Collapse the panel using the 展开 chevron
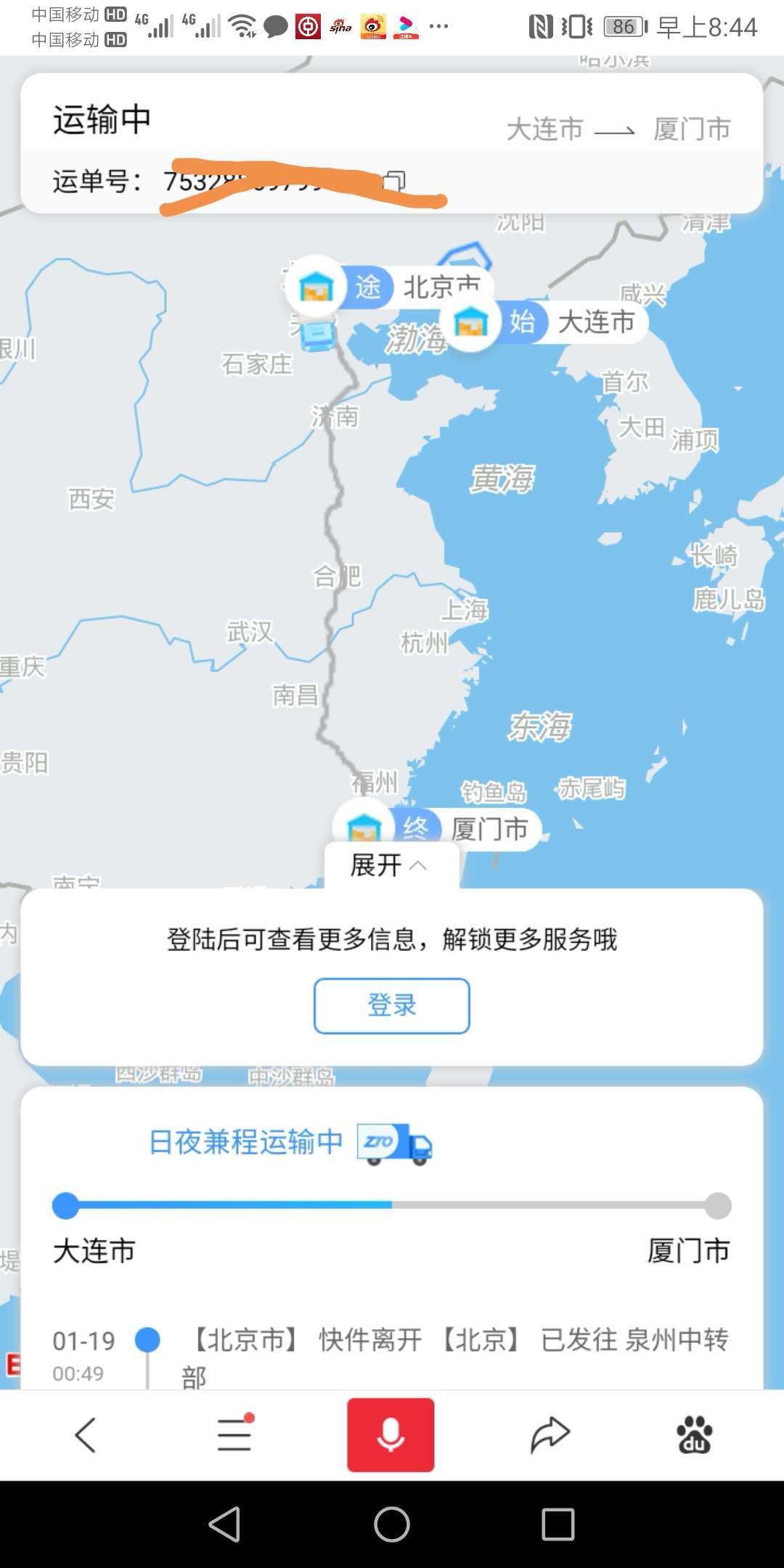 [x=391, y=865]
